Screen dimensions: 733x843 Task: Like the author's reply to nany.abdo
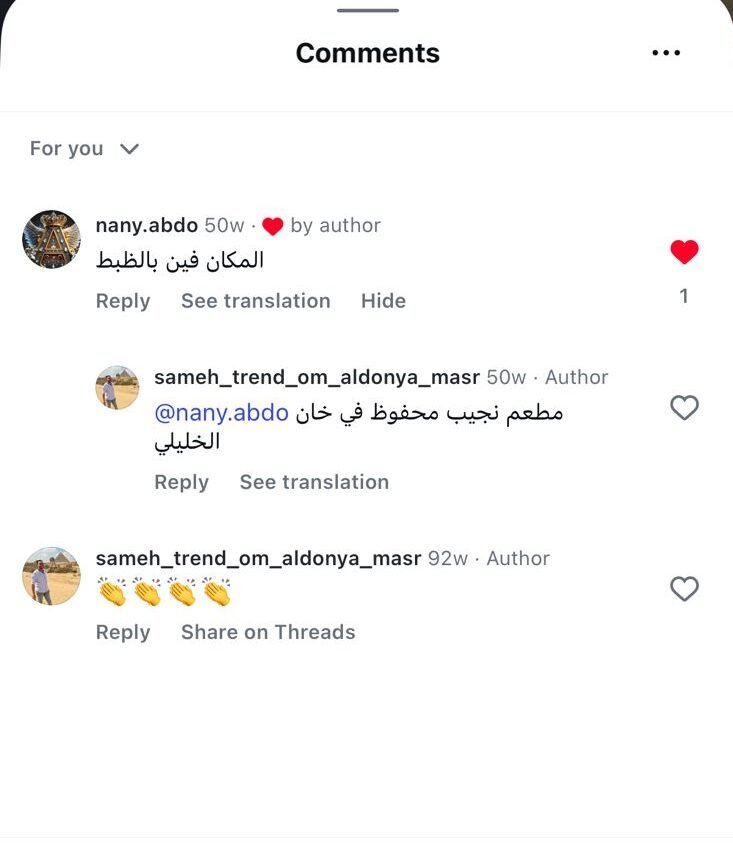tap(684, 407)
